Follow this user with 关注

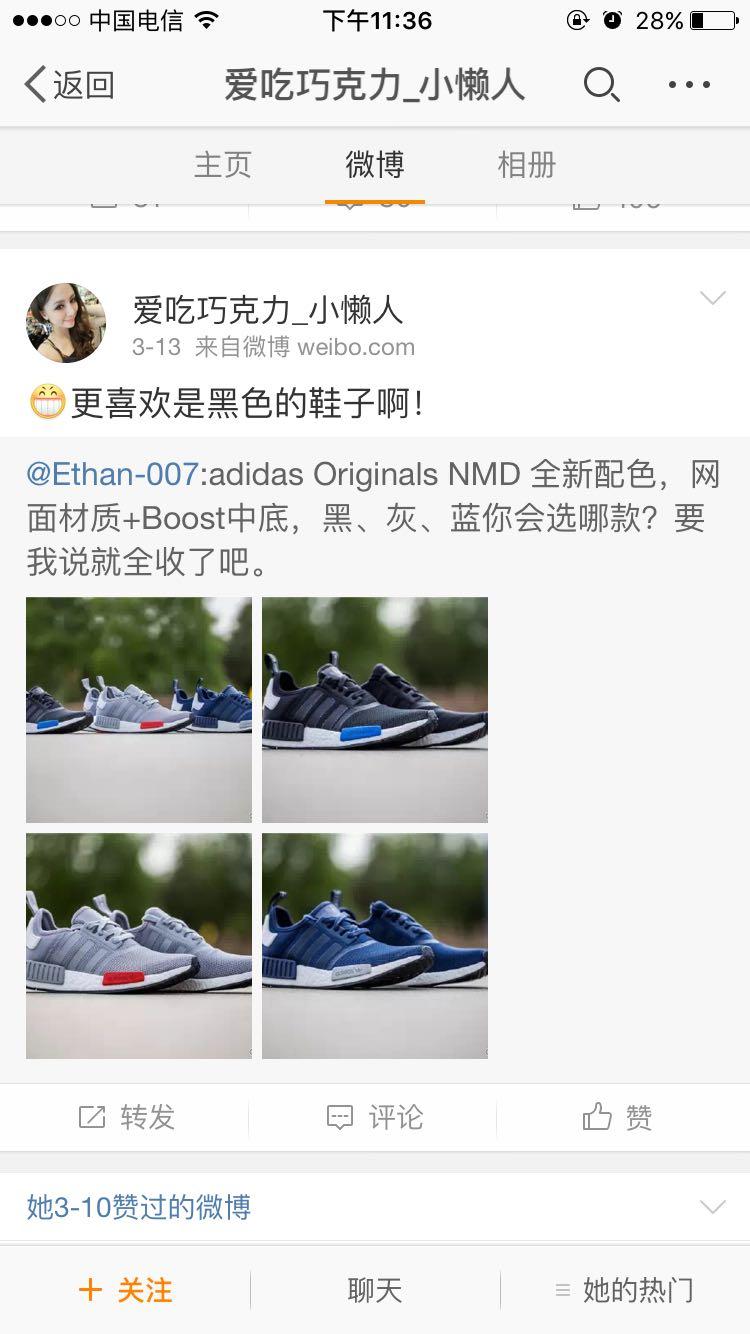tap(125, 1290)
